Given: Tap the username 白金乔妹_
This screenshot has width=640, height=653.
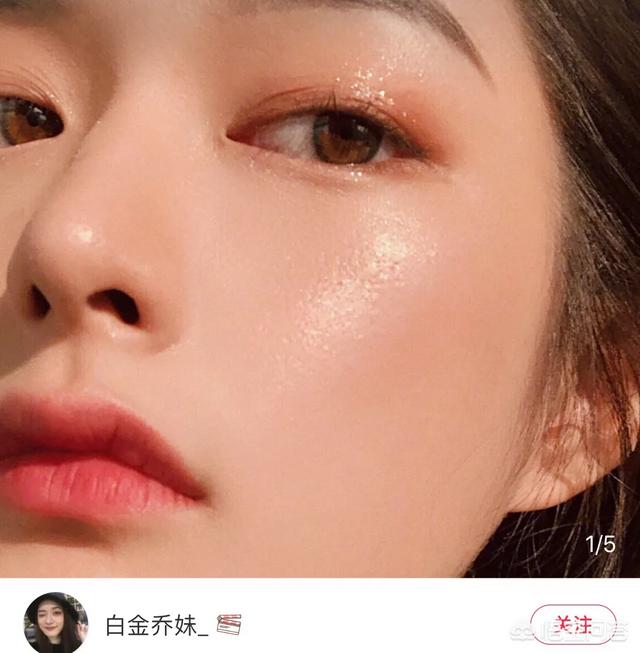Looking at the screenshot, I should click(157, 627).
